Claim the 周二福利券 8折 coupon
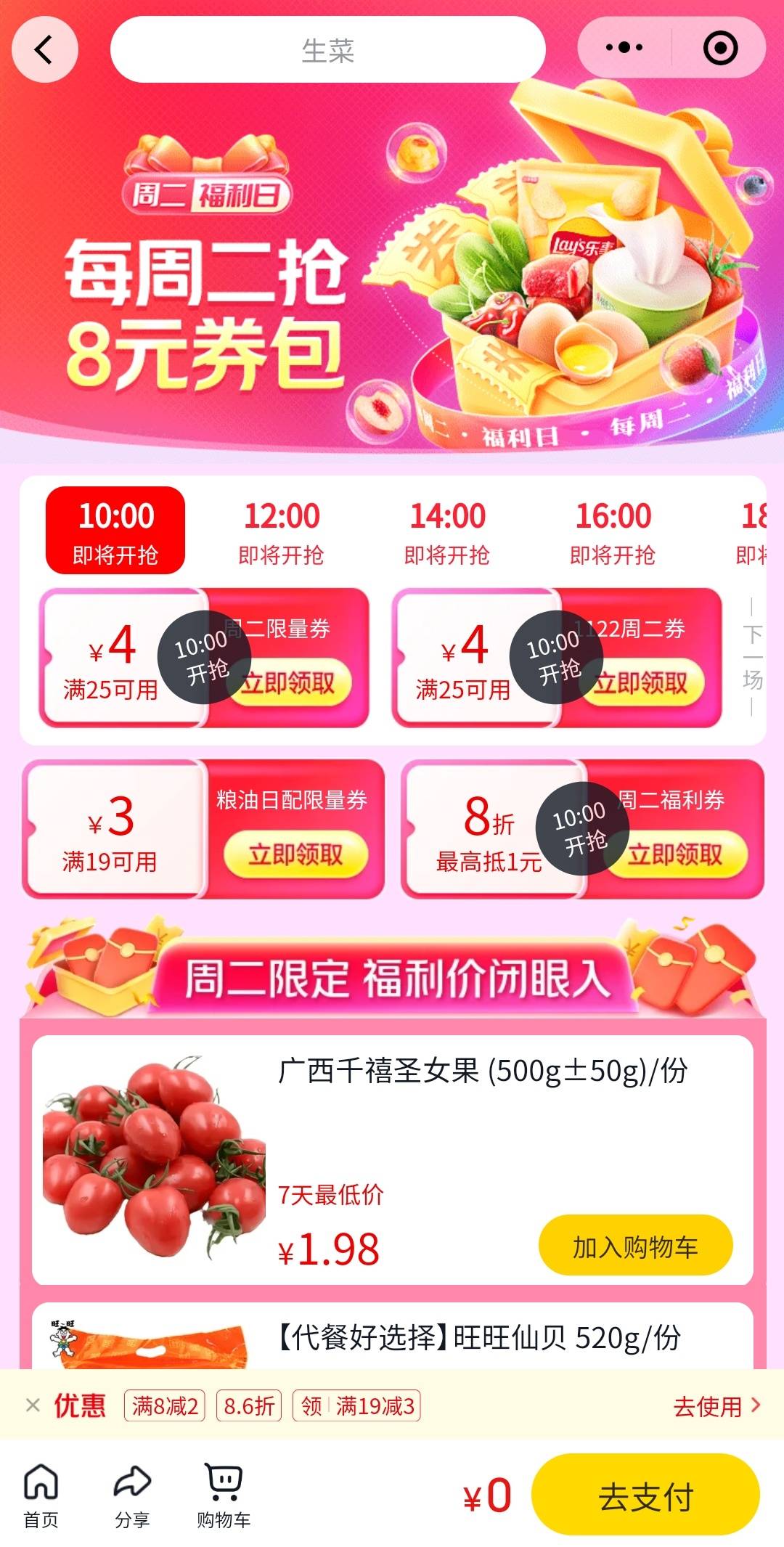Screen dimensions: 784x1547 click(675, 854)
